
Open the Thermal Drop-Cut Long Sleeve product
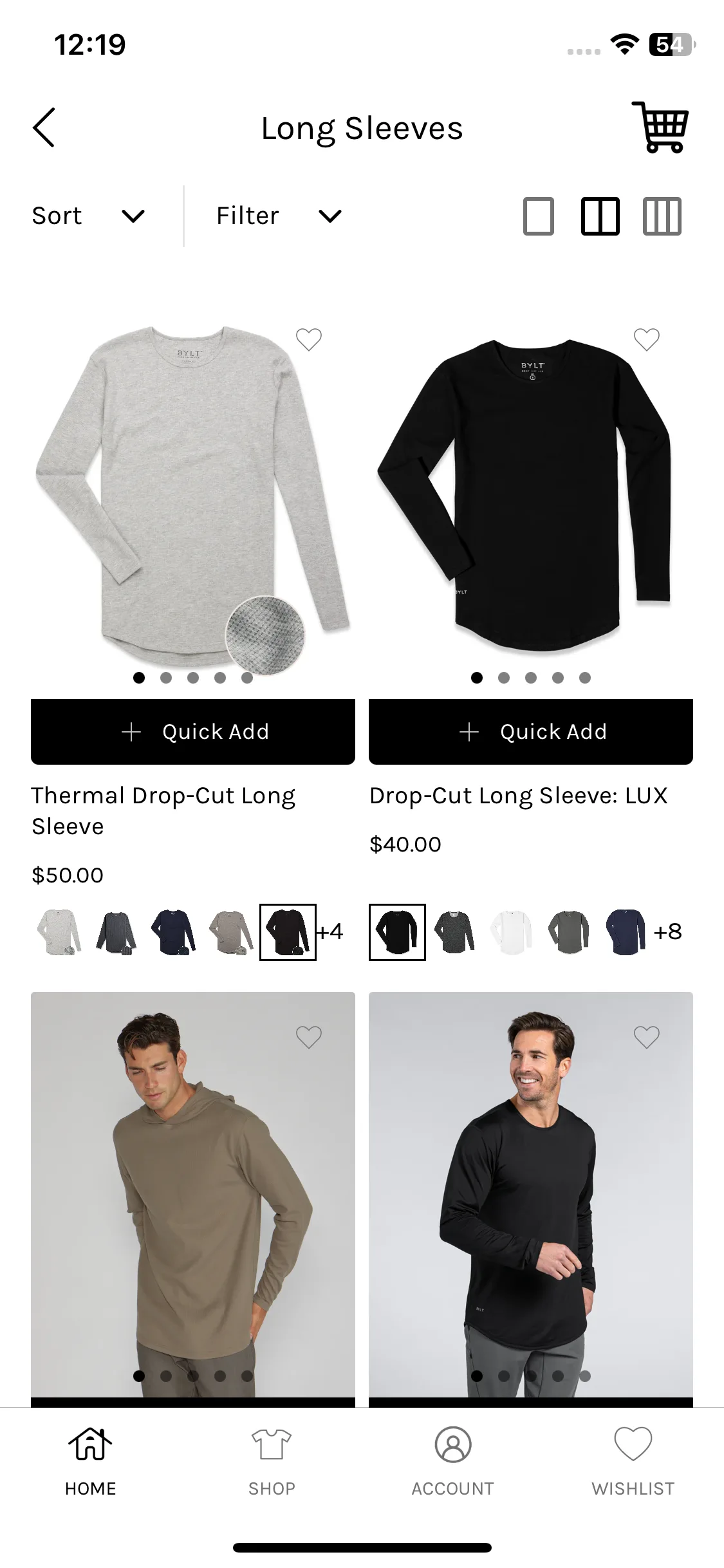click(x=163, y=810)
